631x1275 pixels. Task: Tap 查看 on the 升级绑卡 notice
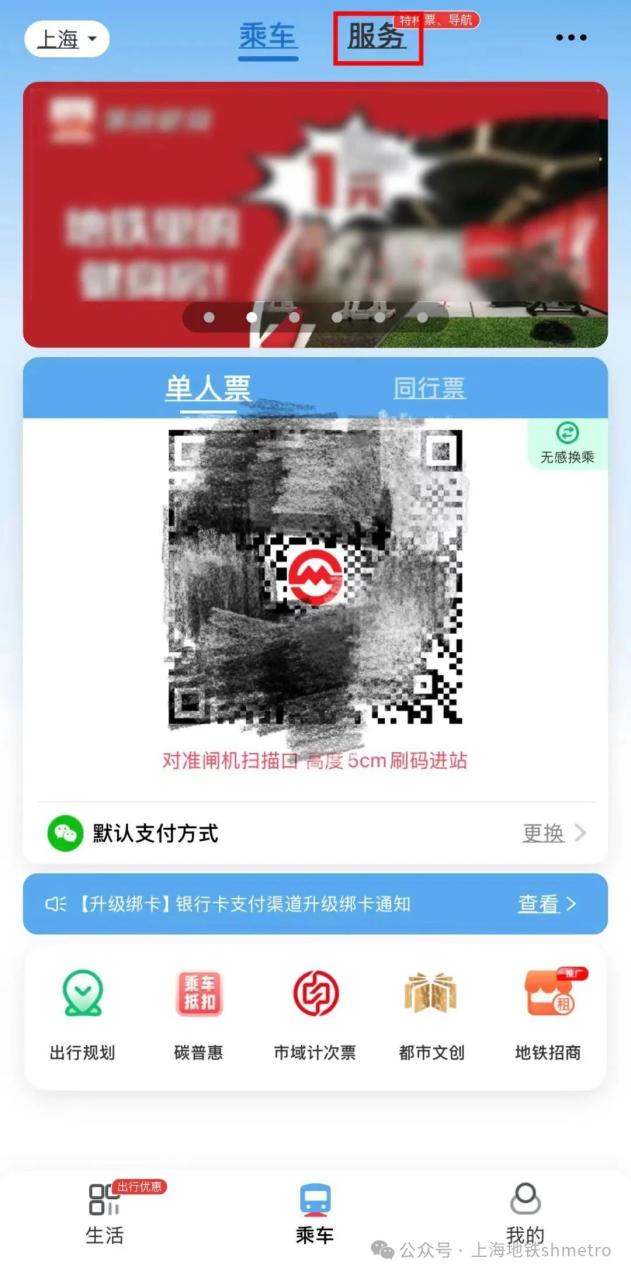546,904
